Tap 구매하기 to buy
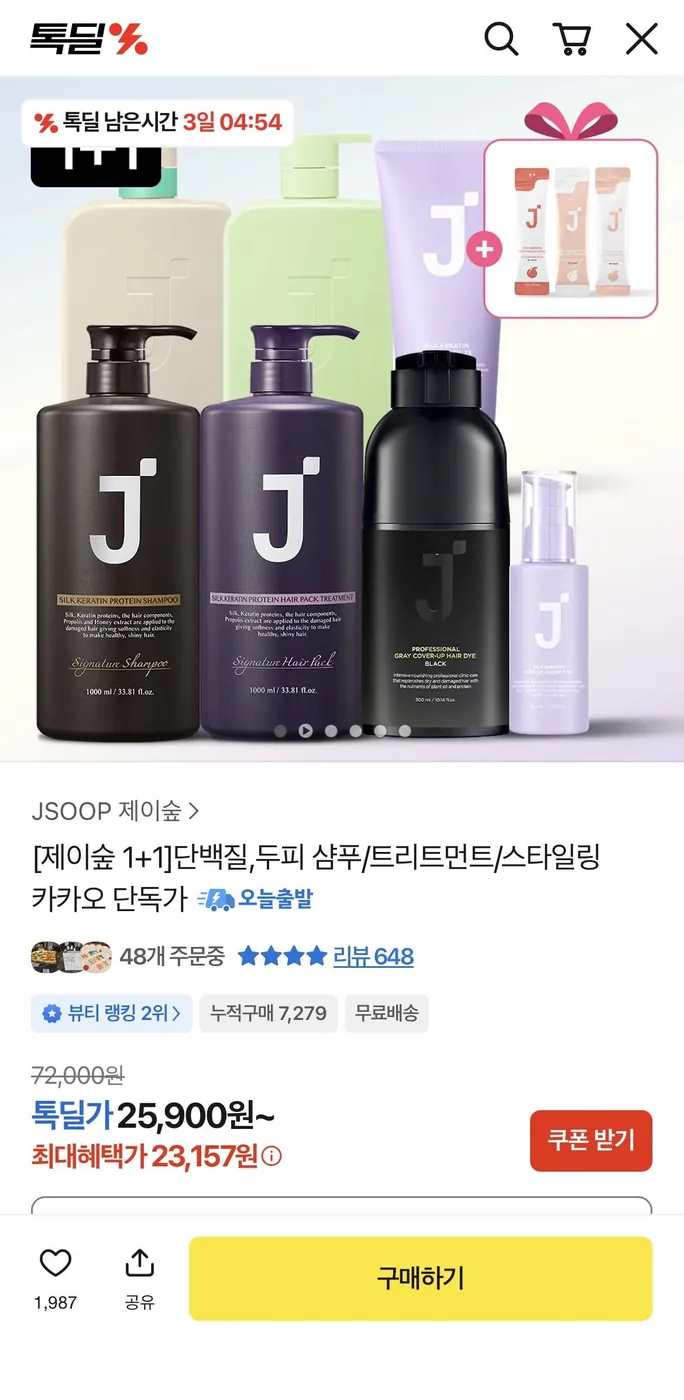Screen dimensions: 684x1400 420,1278
